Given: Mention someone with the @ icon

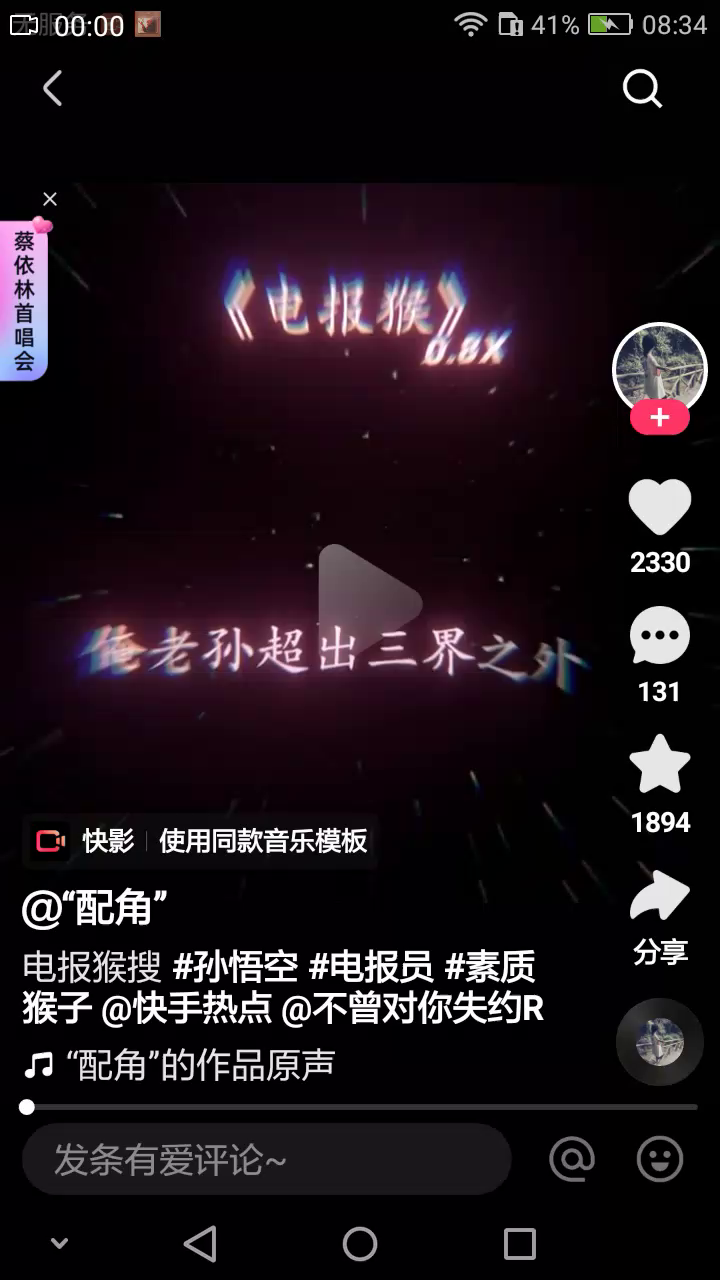Looking at the screenshot, I should click(572, 1160).
